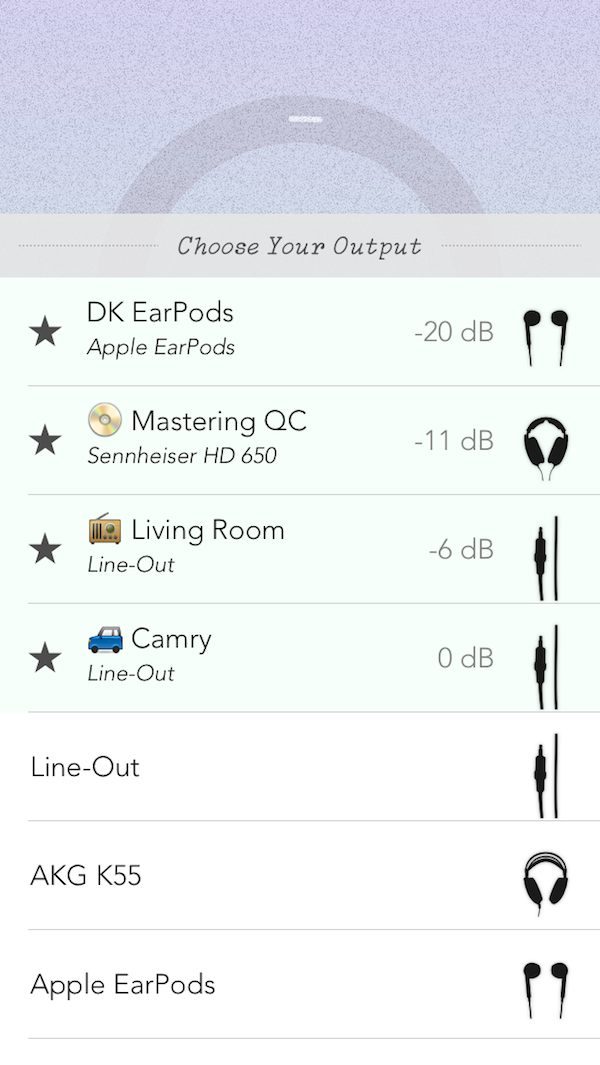The height and width of the screenshot is (1065, 600).
Task: Select AKG K55 headphones
Action: coord(86,877)
